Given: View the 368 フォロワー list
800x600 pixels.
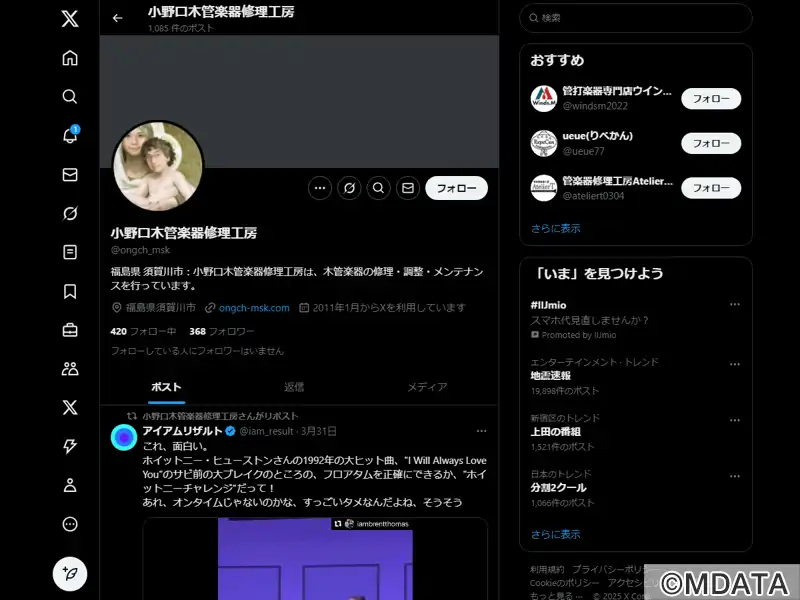Looking at the screenshot, I should 222,331.
